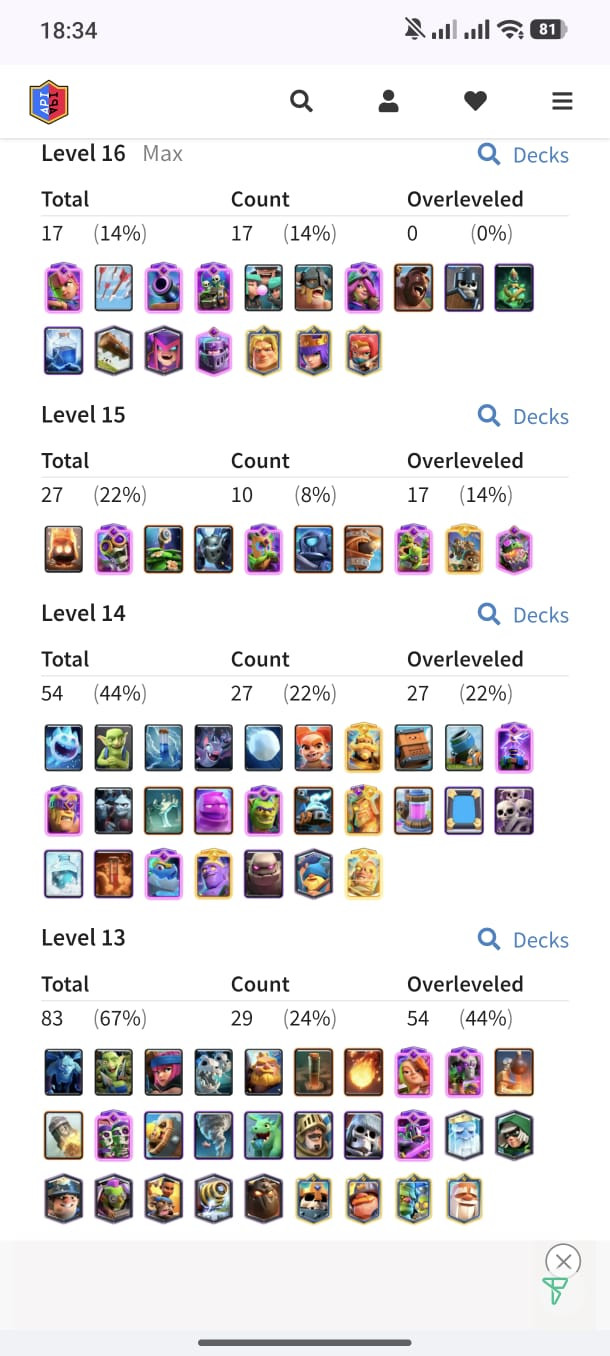This screenshot has height=1356, width=610.
Task: Open the profile person icon
Action: pos(389,101)
